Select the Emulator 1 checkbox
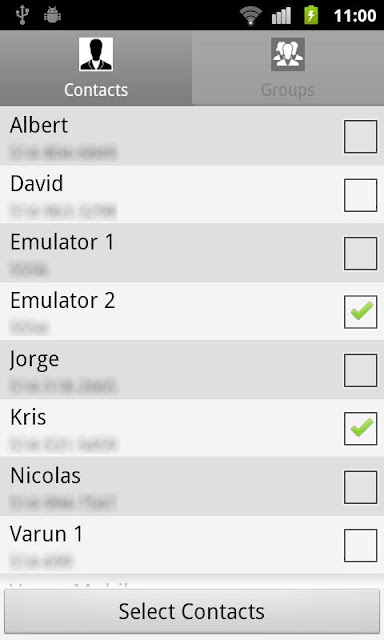The image size is (384, 640). 360,253
